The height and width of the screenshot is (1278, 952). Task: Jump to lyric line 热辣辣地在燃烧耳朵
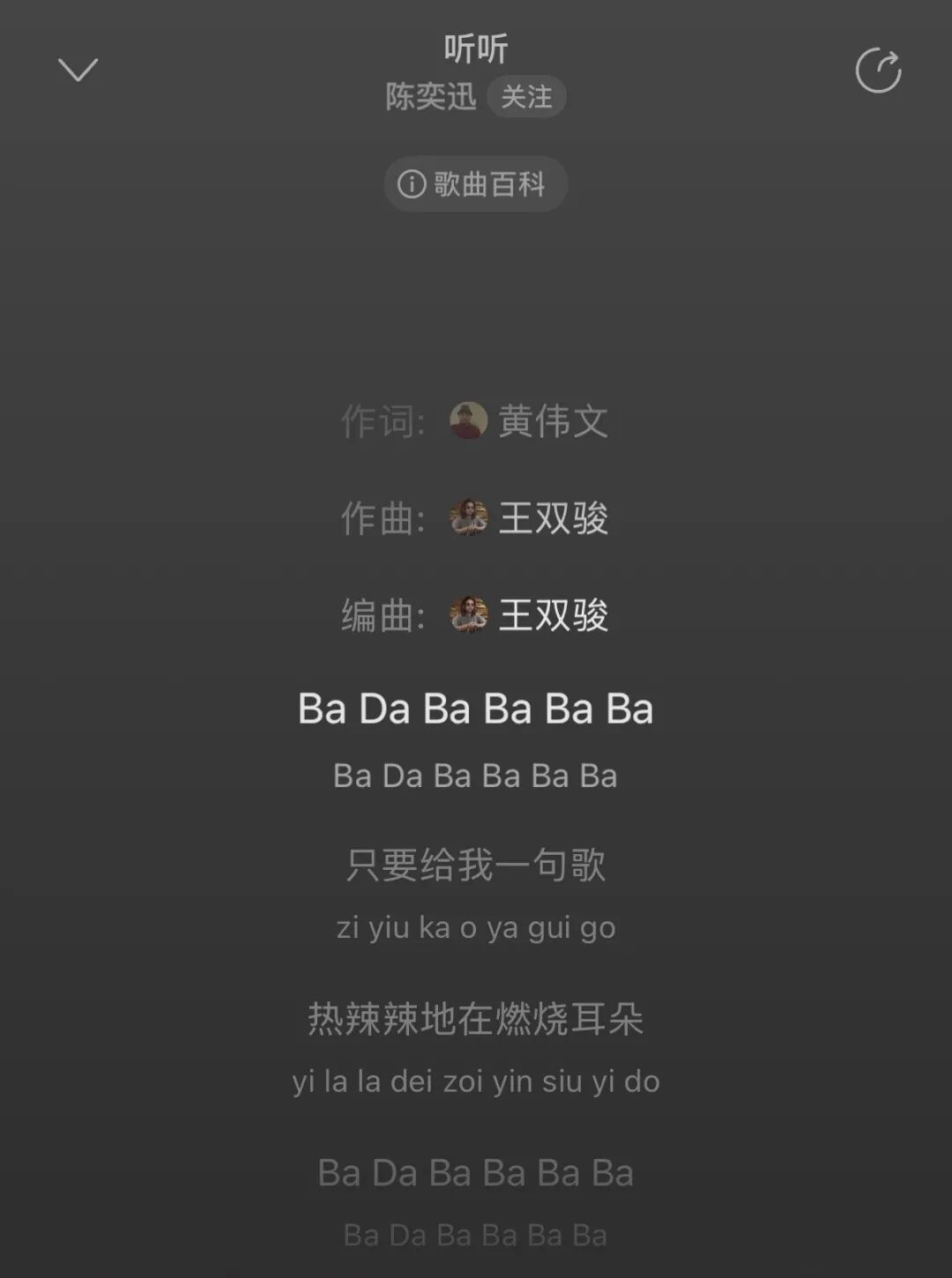point(476,1019)
